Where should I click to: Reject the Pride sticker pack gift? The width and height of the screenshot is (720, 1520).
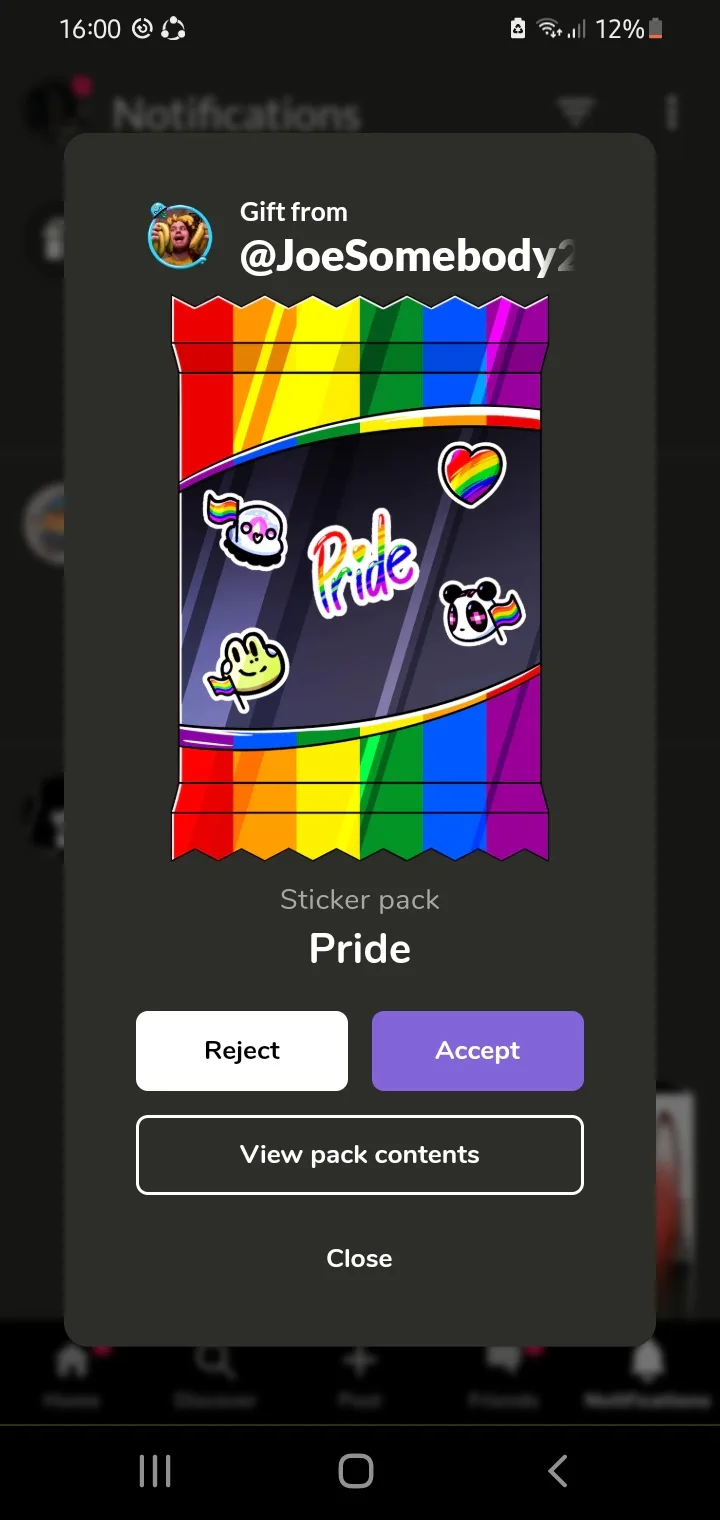point(242,1050)
